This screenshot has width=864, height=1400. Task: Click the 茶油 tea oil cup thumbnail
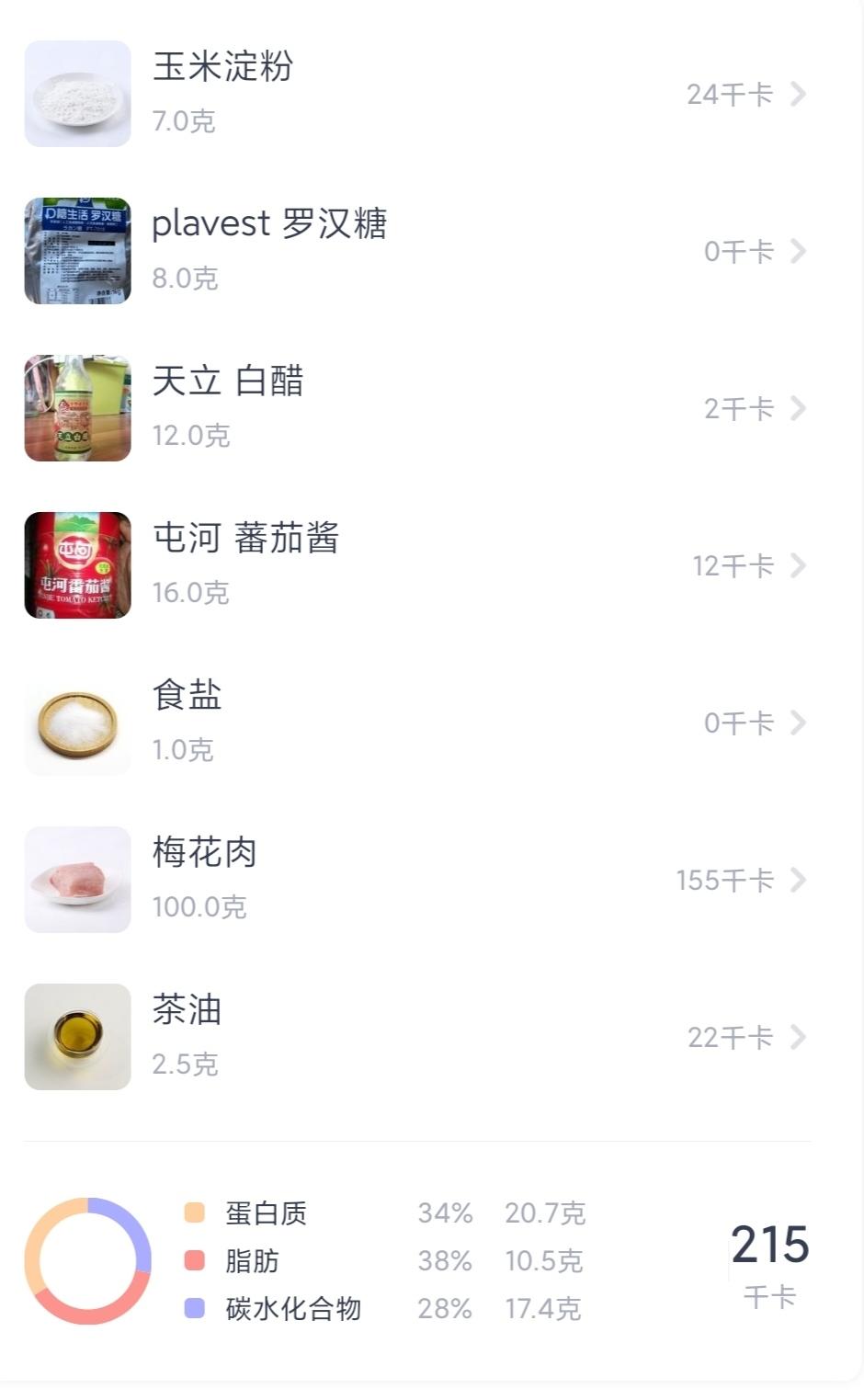click(77, 1037)
